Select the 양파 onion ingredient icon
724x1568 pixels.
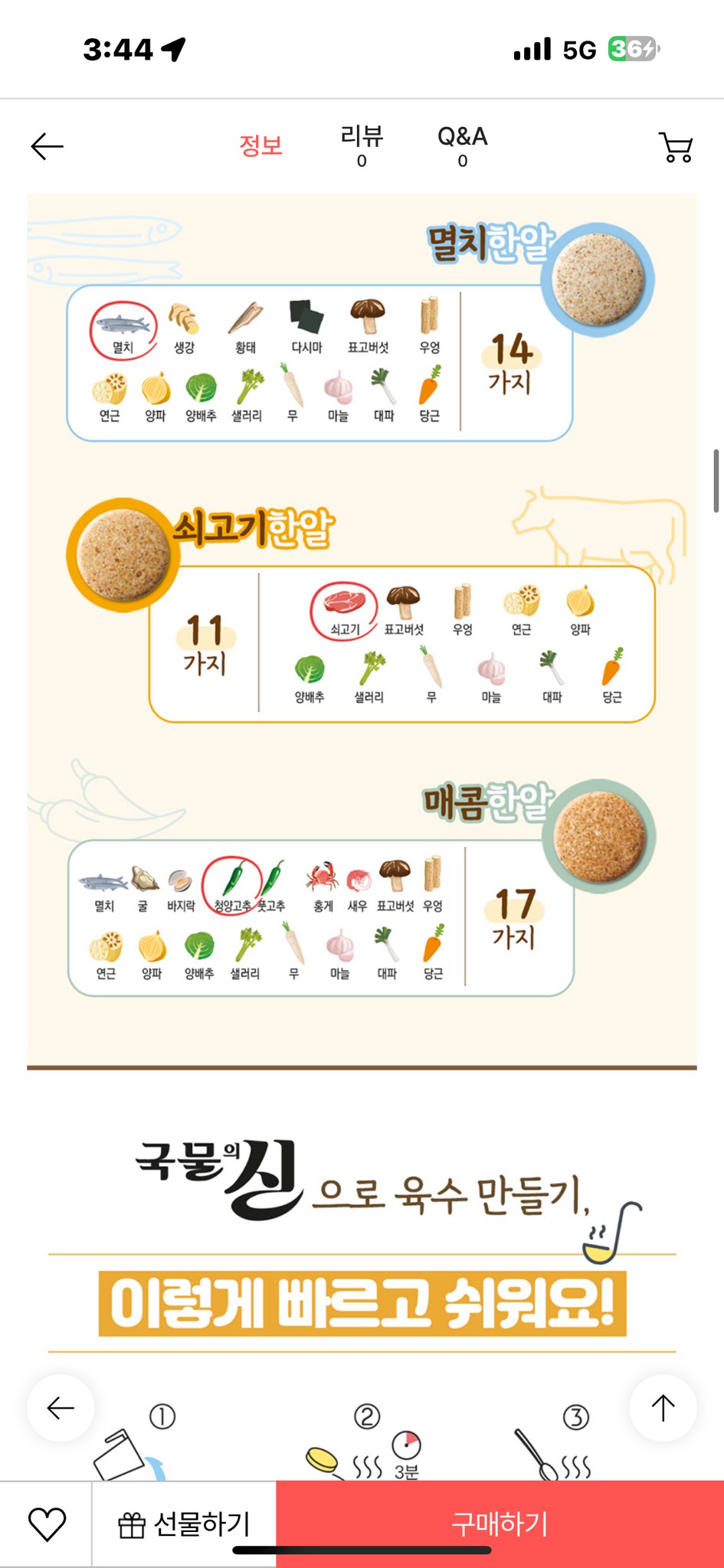[x=155, y=390]
